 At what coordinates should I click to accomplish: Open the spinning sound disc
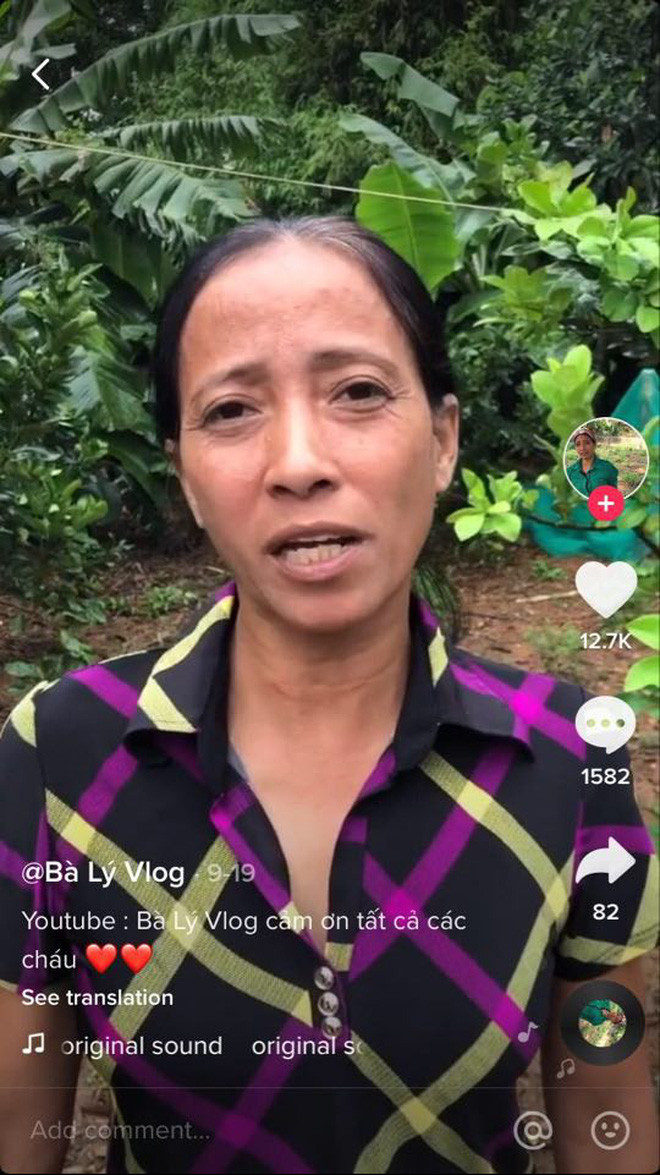click(x=602, y=1021)
